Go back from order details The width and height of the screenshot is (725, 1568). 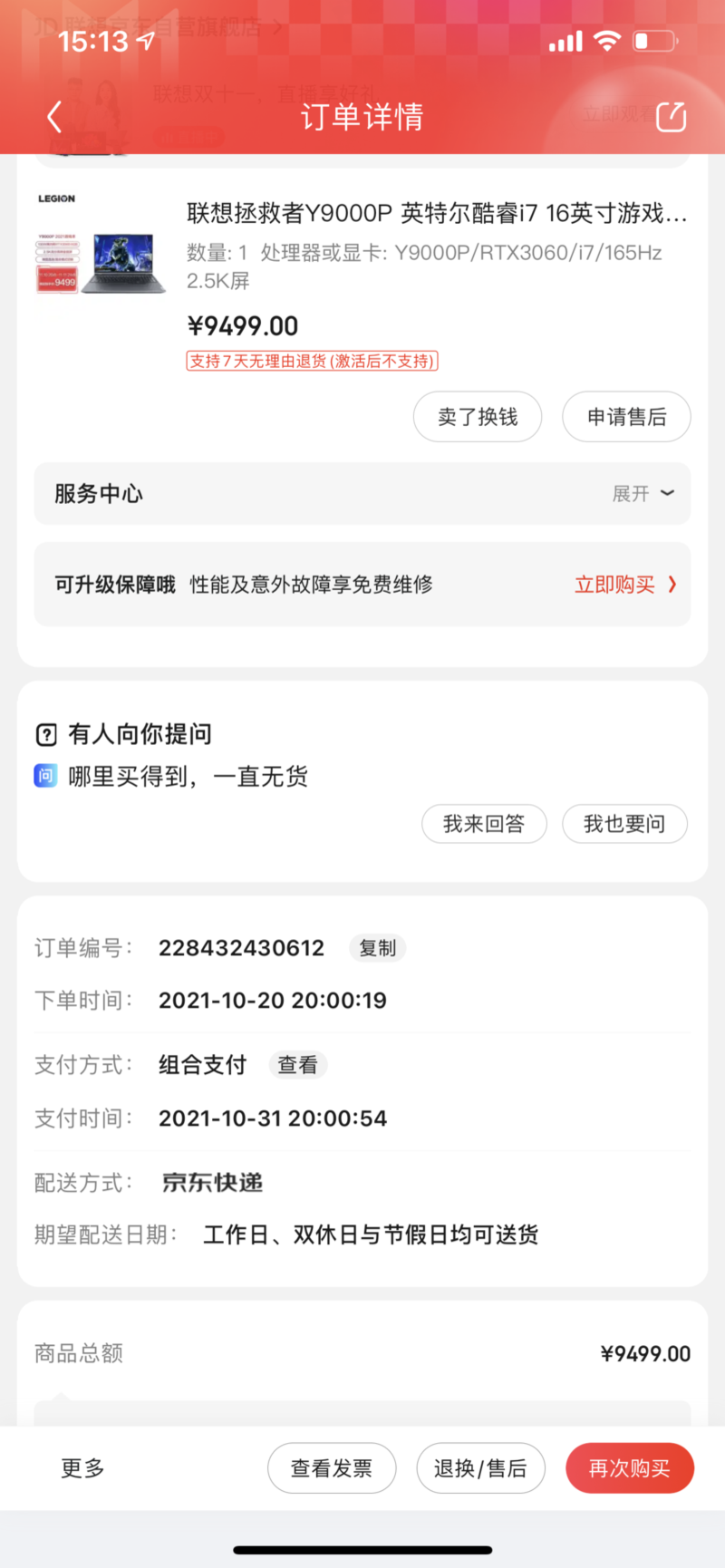coord(54,117)
